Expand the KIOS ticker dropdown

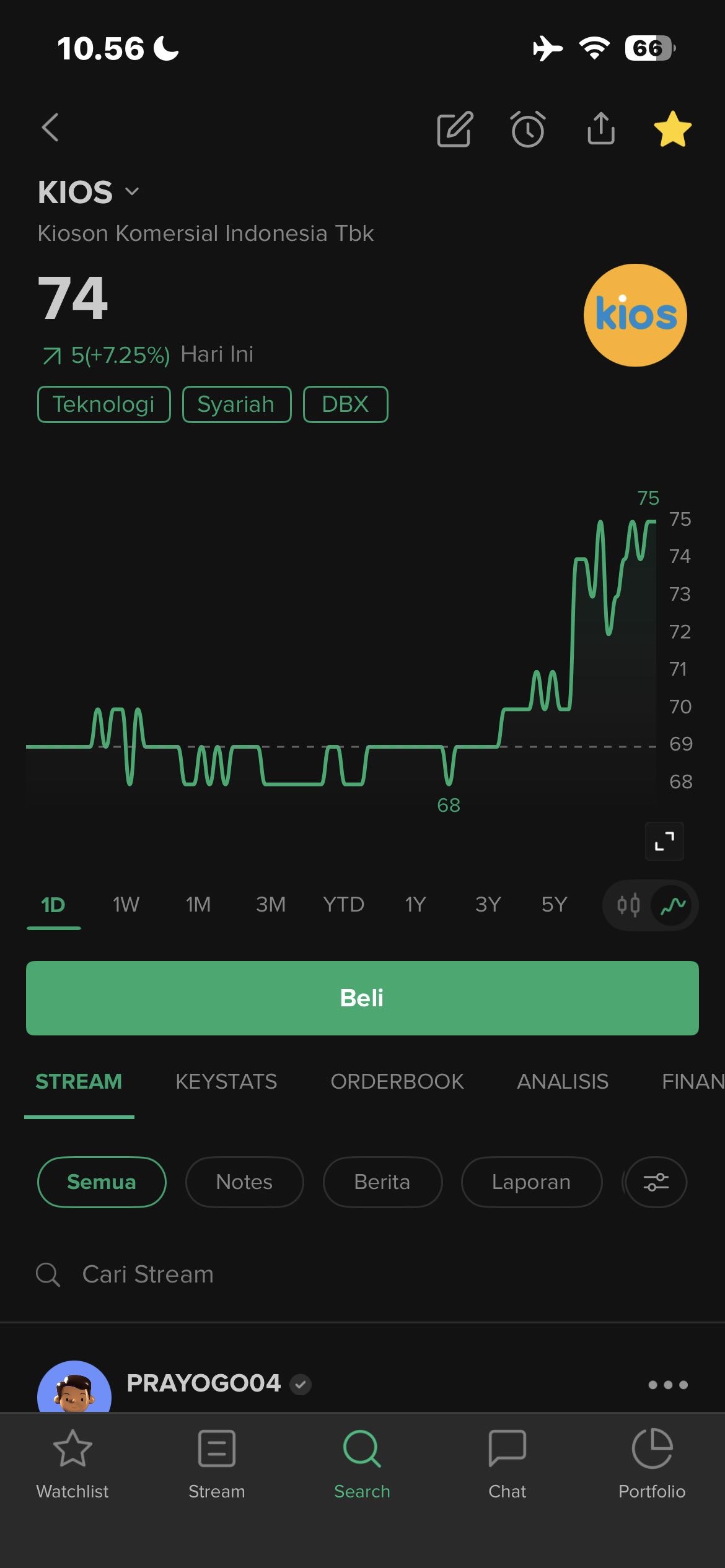pos(131,192)
